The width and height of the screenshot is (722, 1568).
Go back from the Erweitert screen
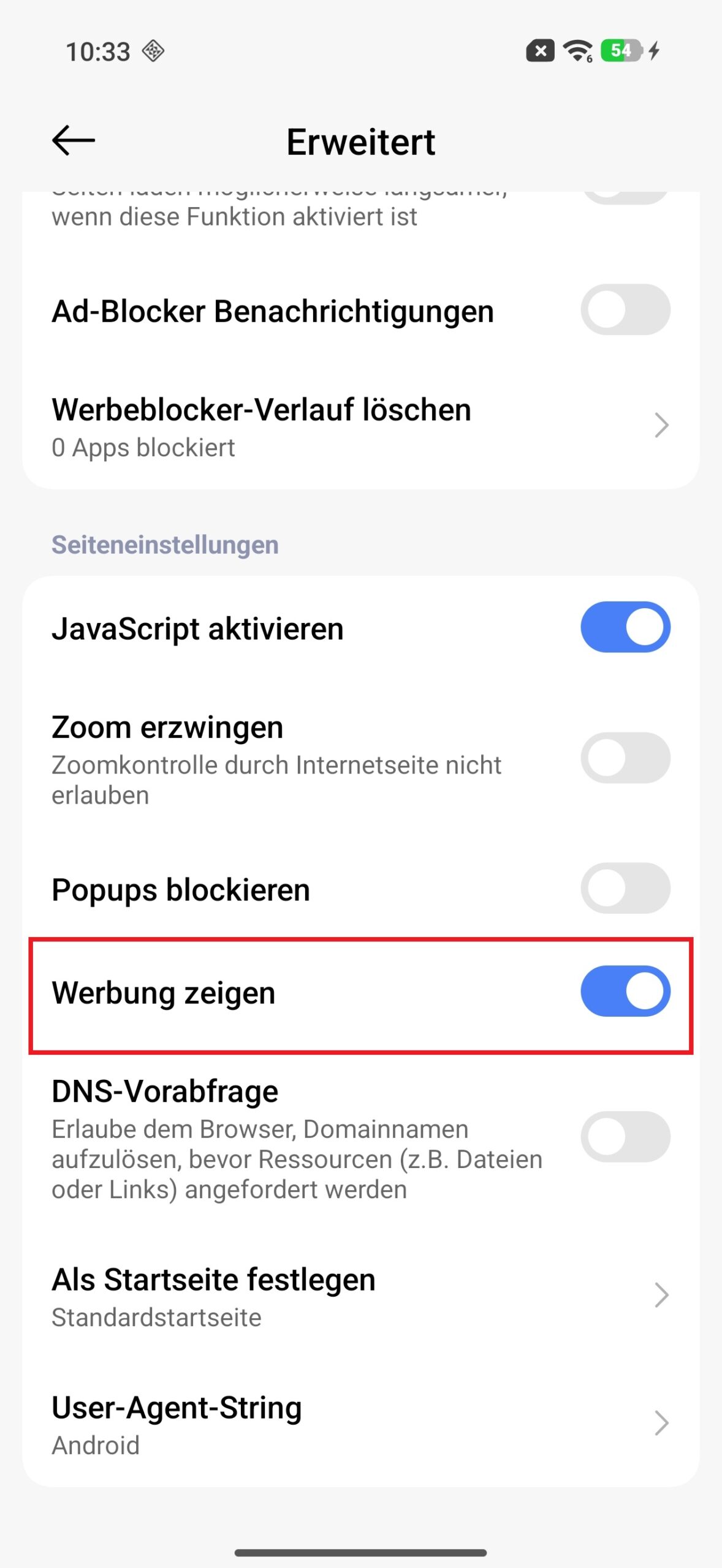[x=74, y=141]
